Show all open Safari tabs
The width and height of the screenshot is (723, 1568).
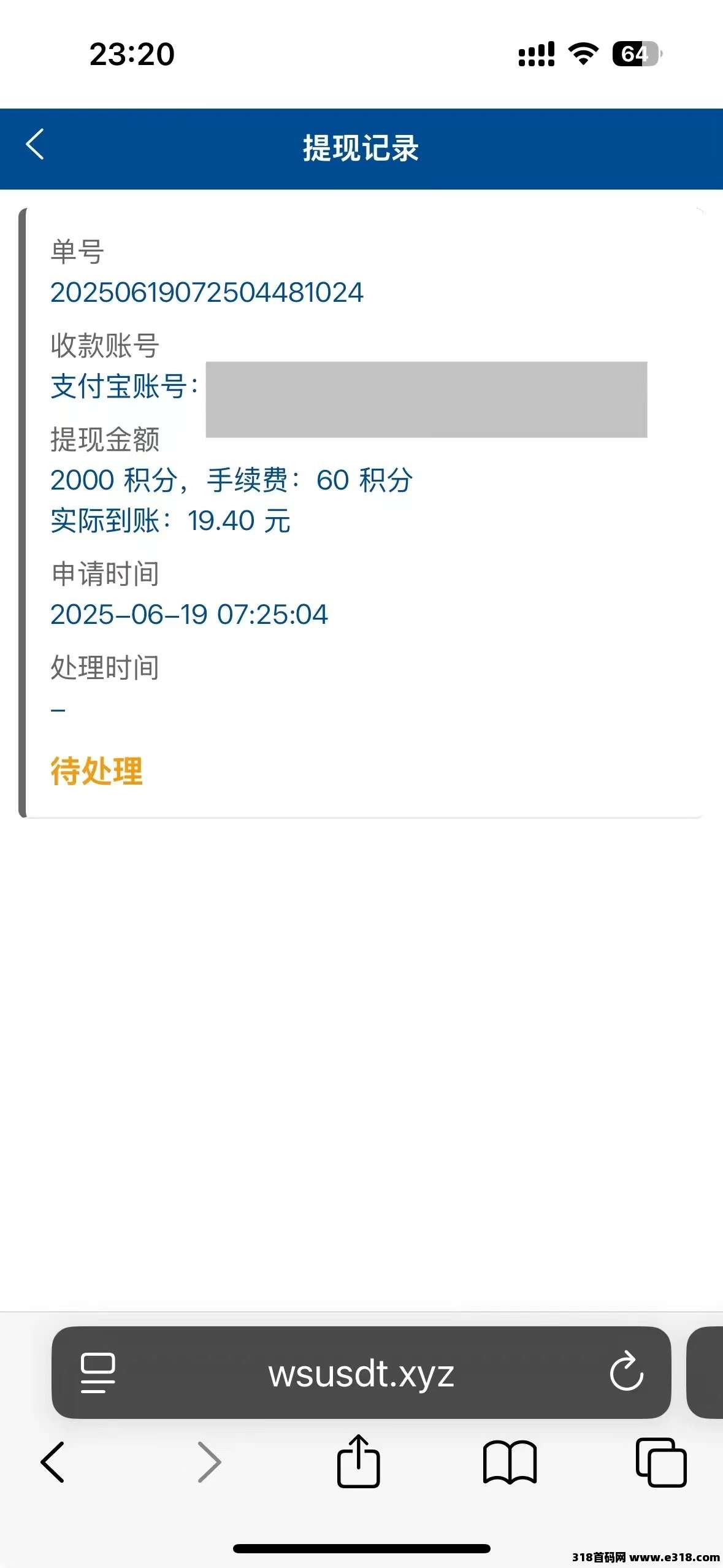click(x=661, y=1462)
